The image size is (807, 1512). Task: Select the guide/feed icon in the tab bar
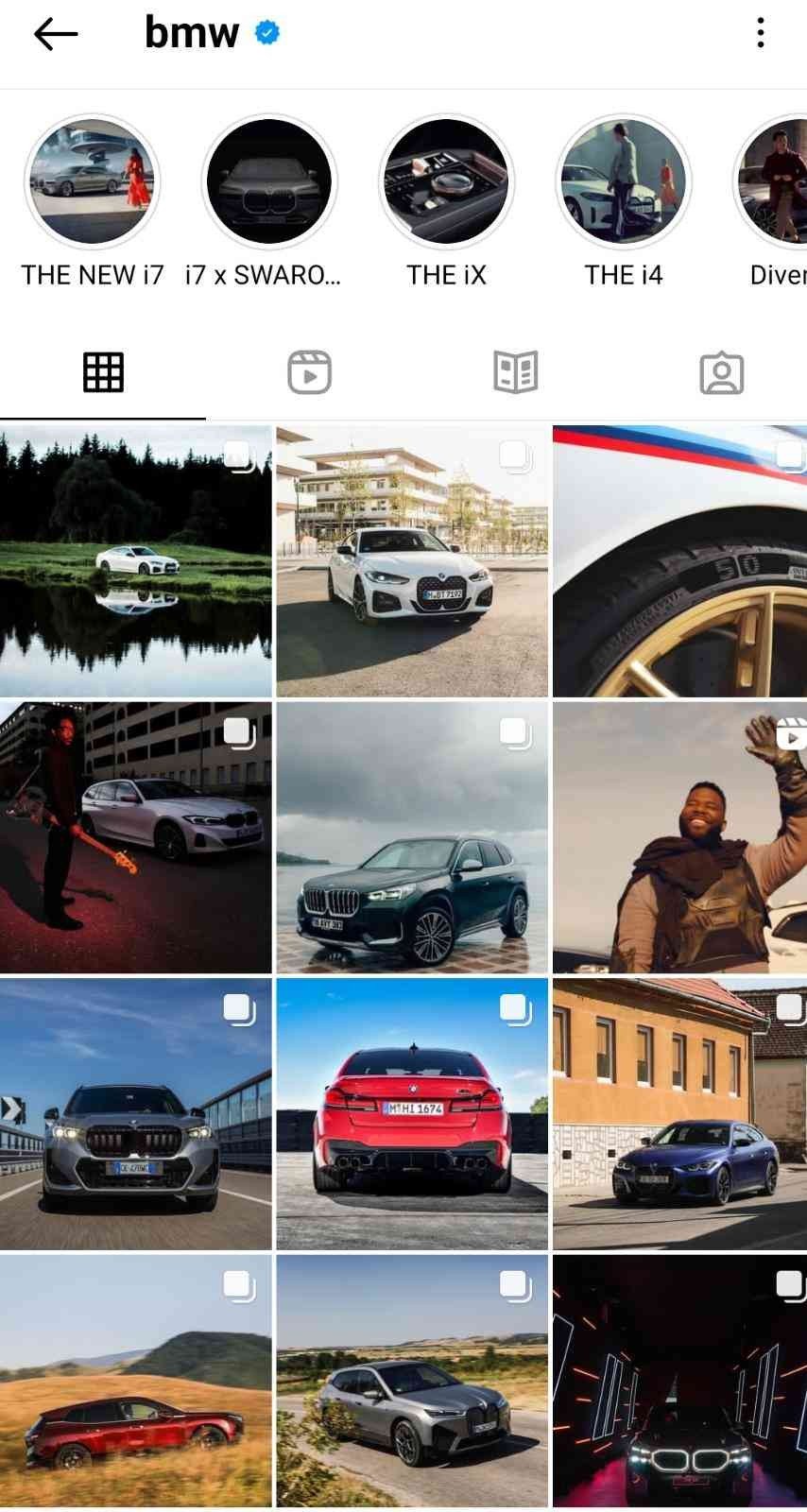click(x=514, y=371)
